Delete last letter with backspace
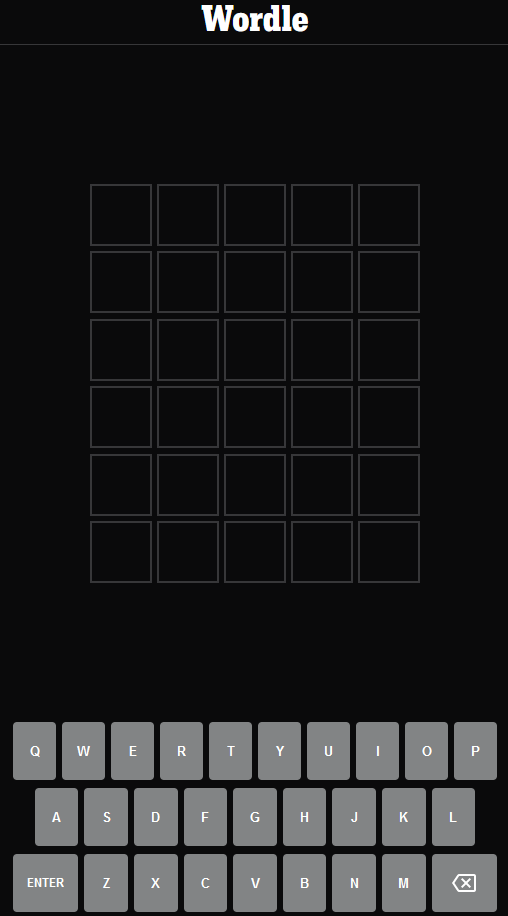The width and height of the screenshot is (508, 916). (x=464, y=883)
